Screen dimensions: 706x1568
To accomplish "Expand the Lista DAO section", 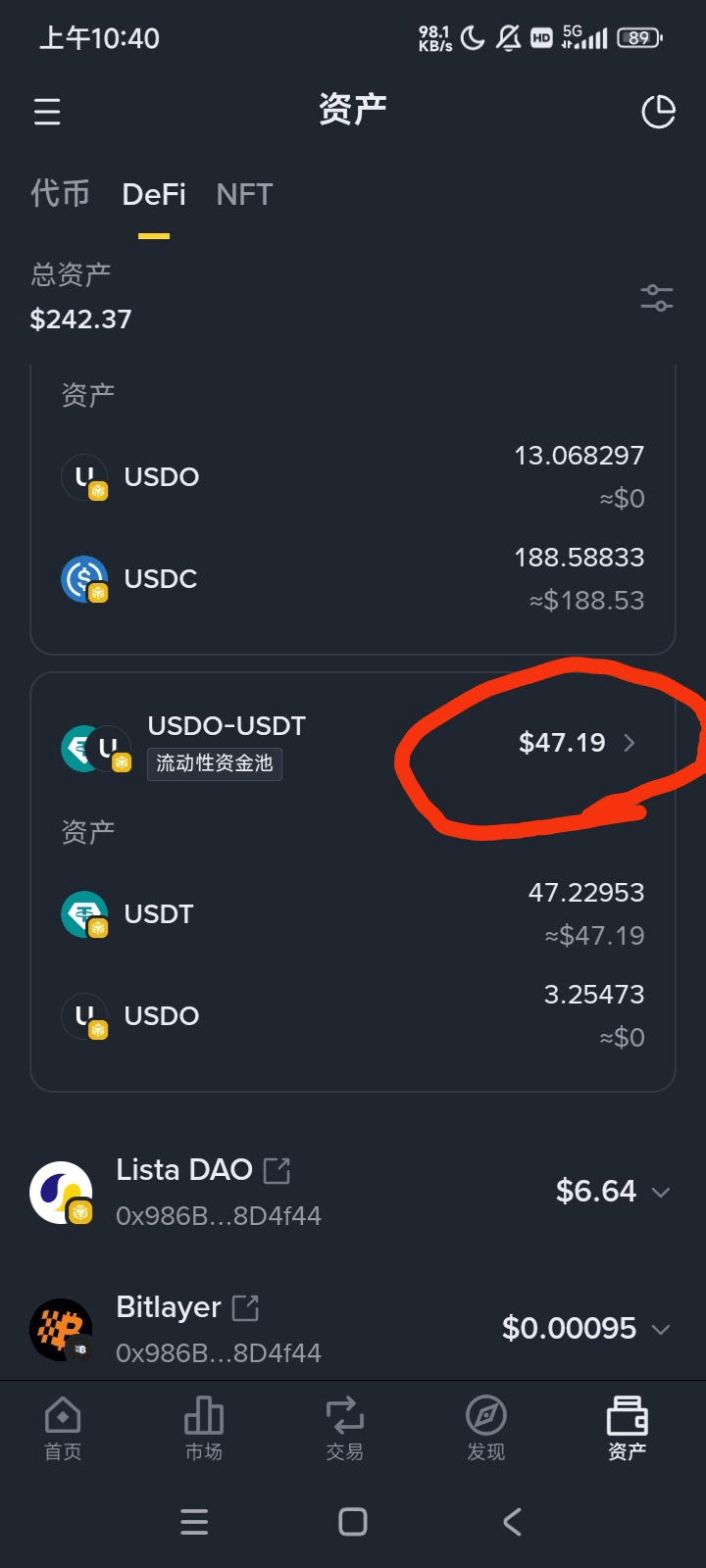I will click(x=661, y=1192).
